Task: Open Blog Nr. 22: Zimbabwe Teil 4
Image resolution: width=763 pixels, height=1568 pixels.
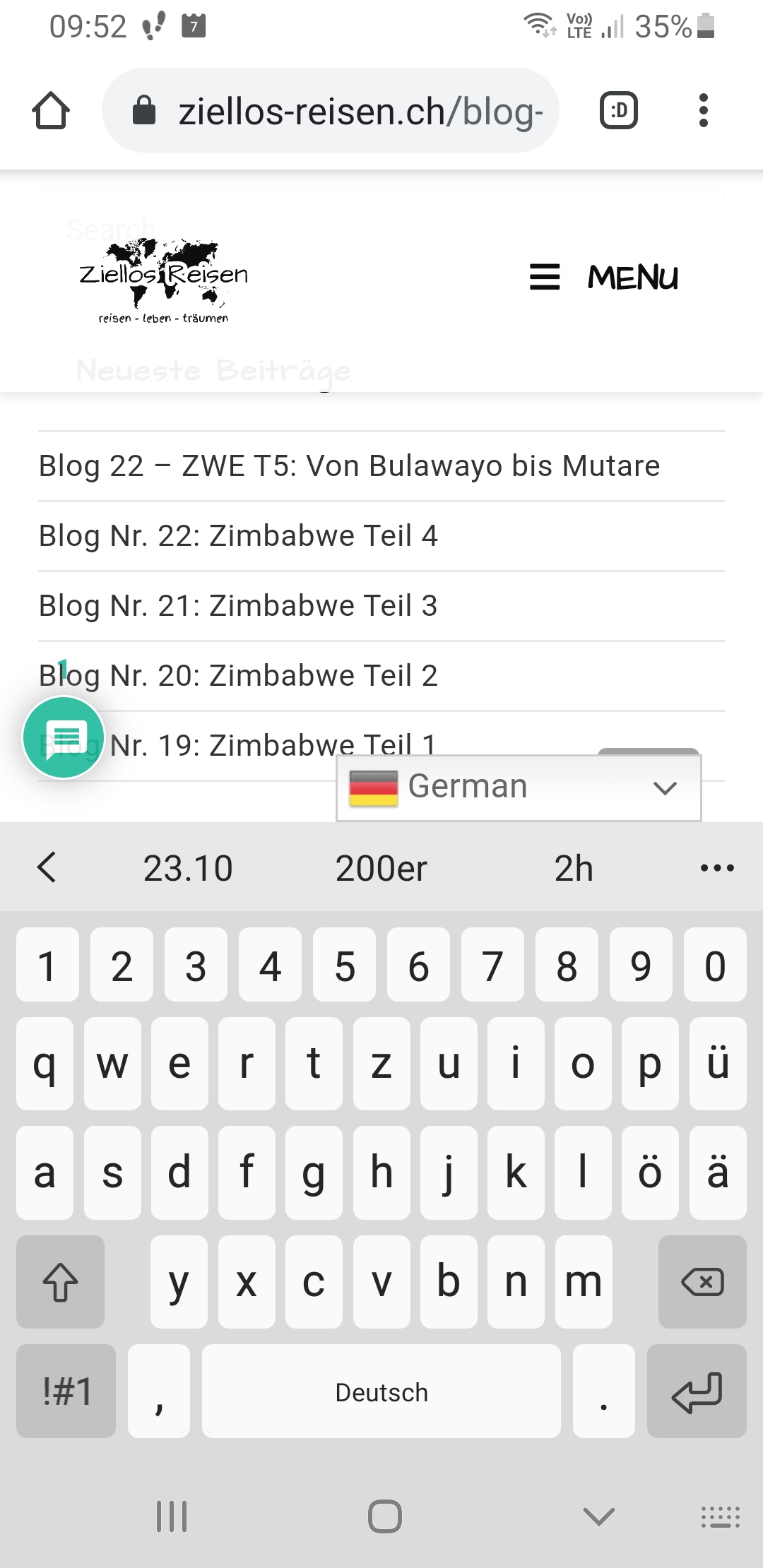Action: [x=238, y=536]
